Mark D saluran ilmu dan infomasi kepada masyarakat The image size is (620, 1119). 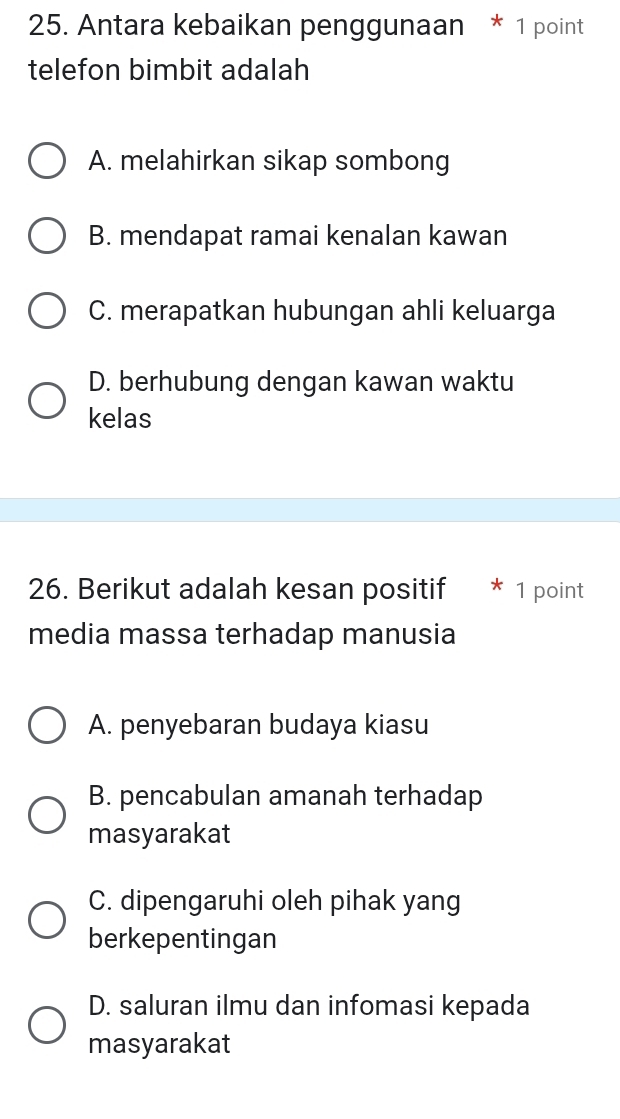point(47,1026)
